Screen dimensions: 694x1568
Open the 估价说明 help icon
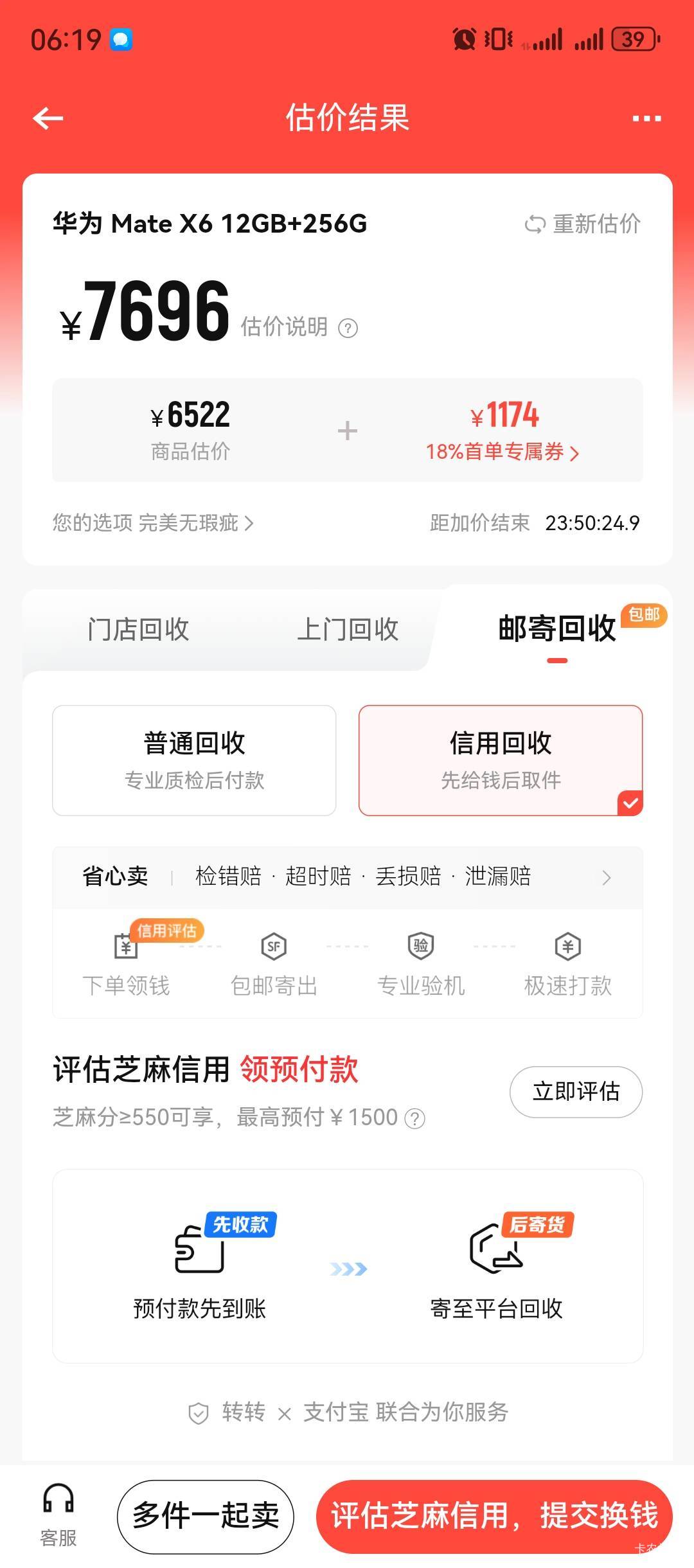pyautogui.click(x=348, y=328)
